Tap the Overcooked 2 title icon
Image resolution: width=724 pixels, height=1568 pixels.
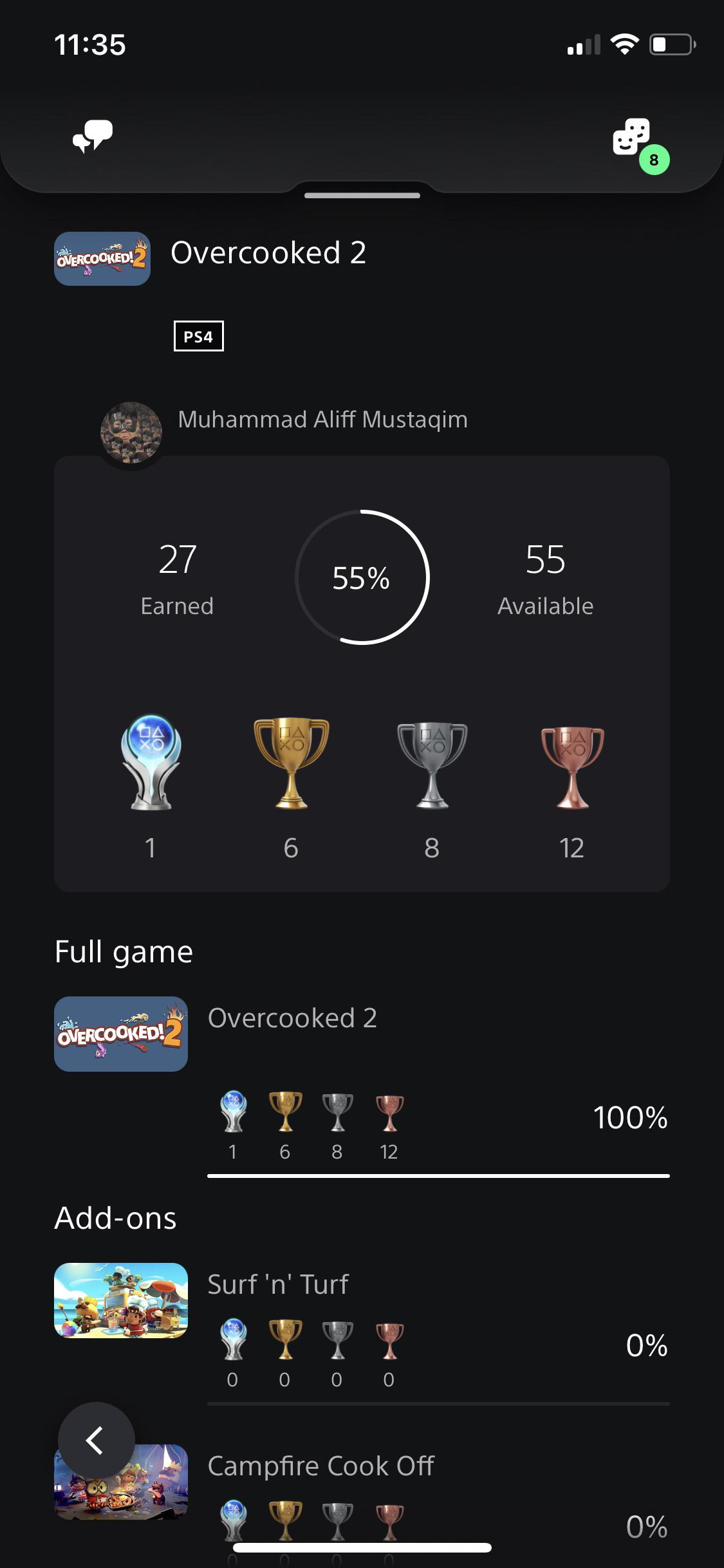click(102, 257)
